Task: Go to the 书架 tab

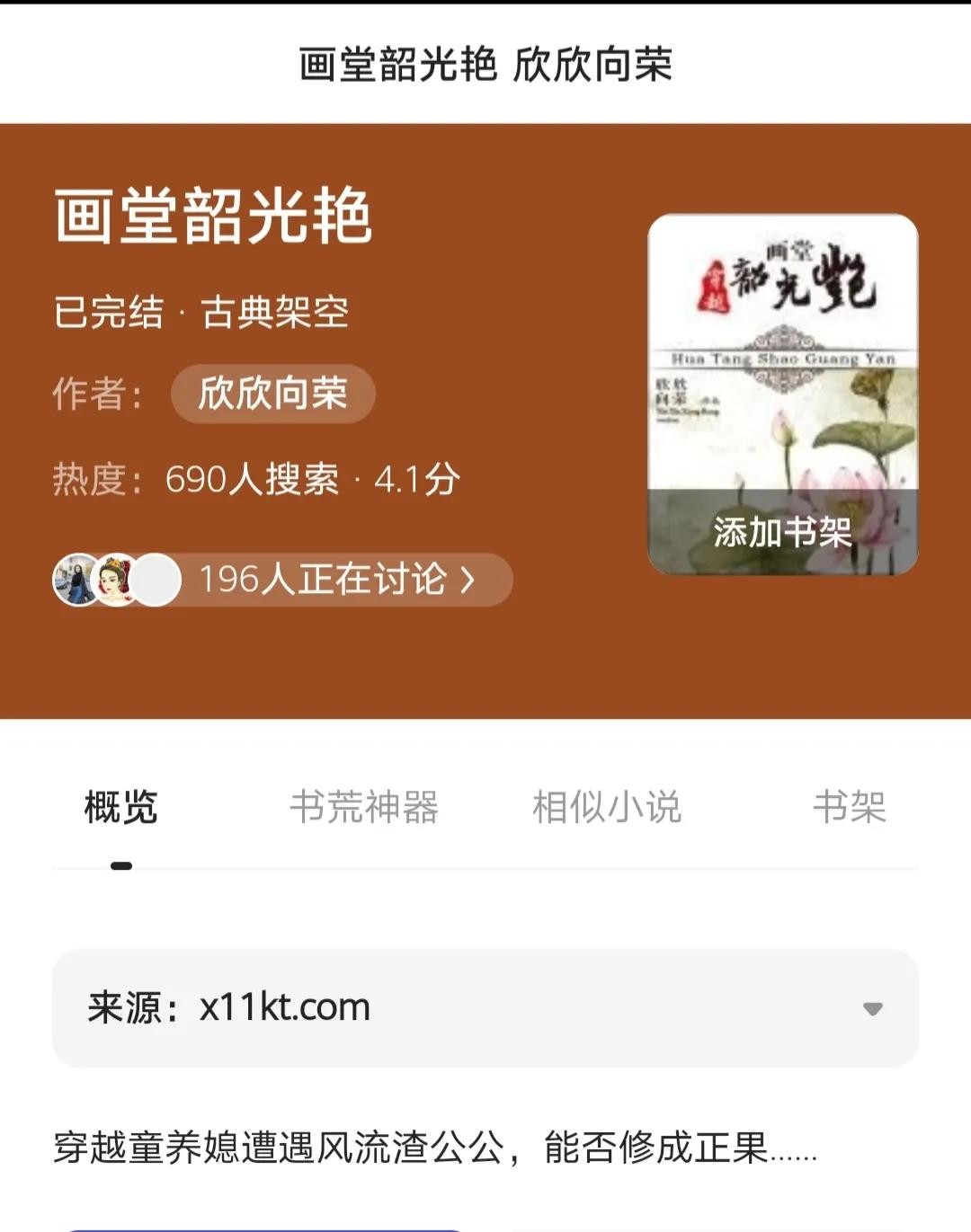Action: coord(849,807)
